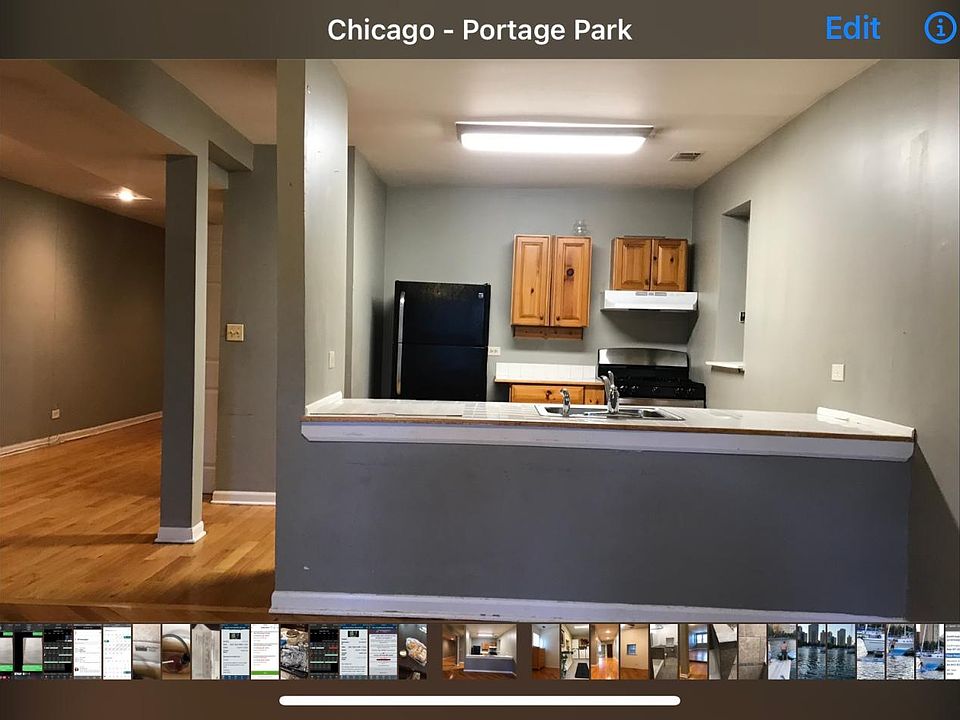Image resolution: width=960 pixels, height=720 pixels.
Task: Select the enlarged kitchen thumbnail in the filmstrip
Action: point(480,651)
